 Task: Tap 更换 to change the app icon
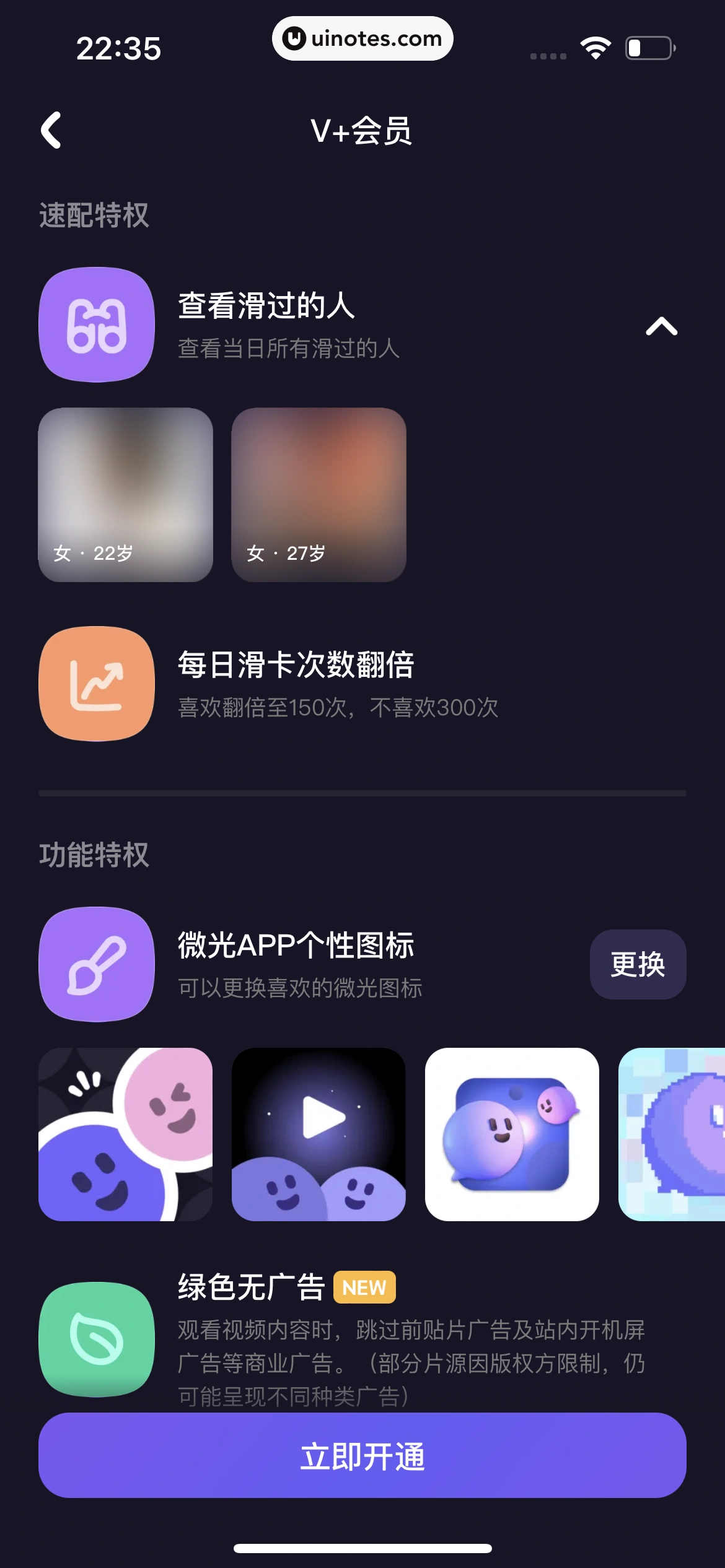click(x=637, y=964)
